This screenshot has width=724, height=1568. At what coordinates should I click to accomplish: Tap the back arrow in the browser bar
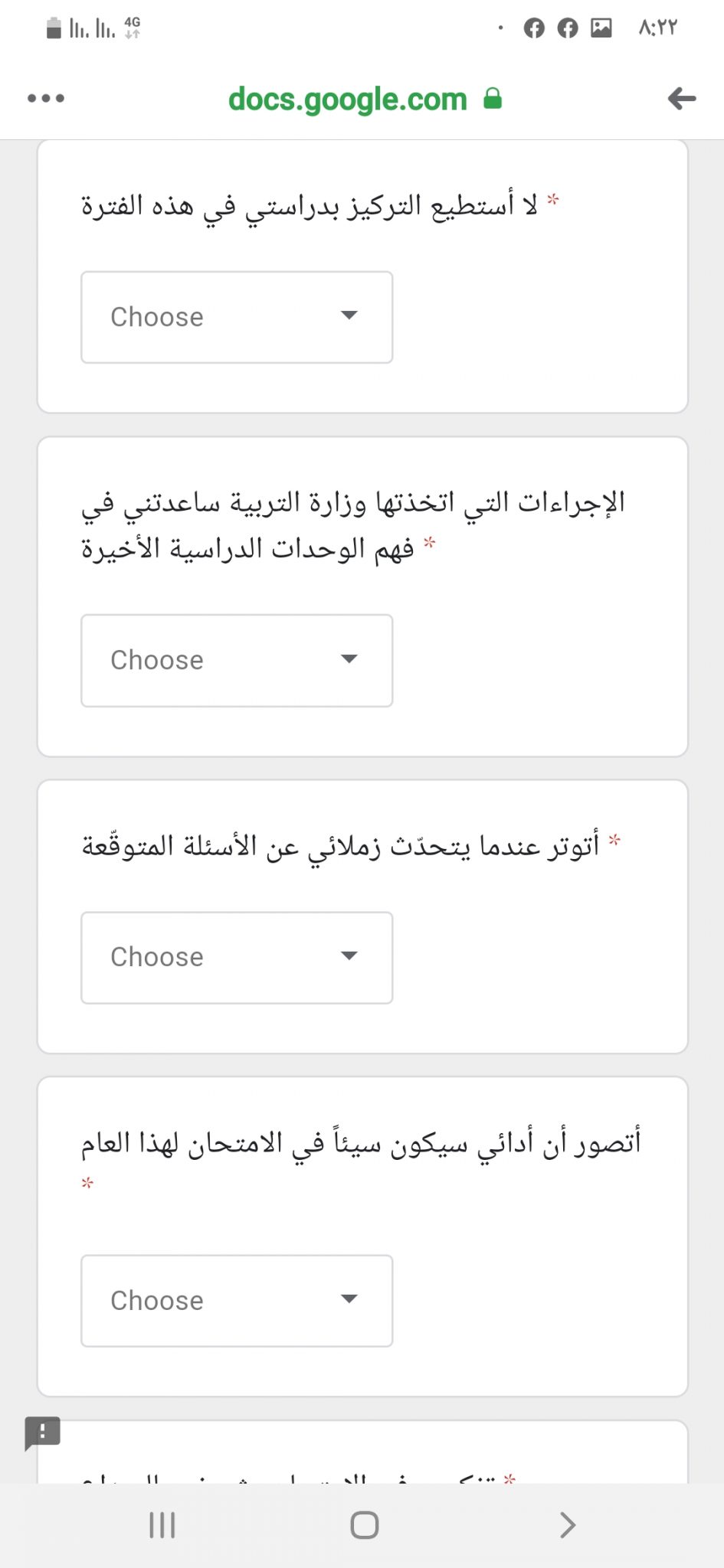pyautogui.click(x=681, y=98)
